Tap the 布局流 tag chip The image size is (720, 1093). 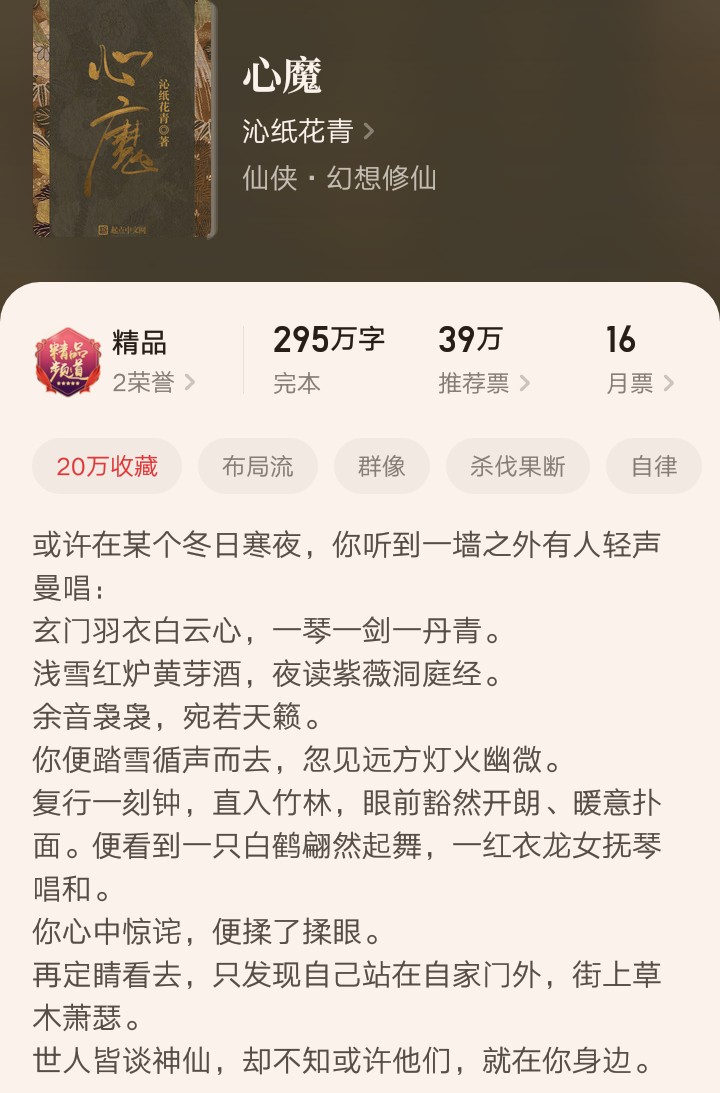[x=258, y=466]
